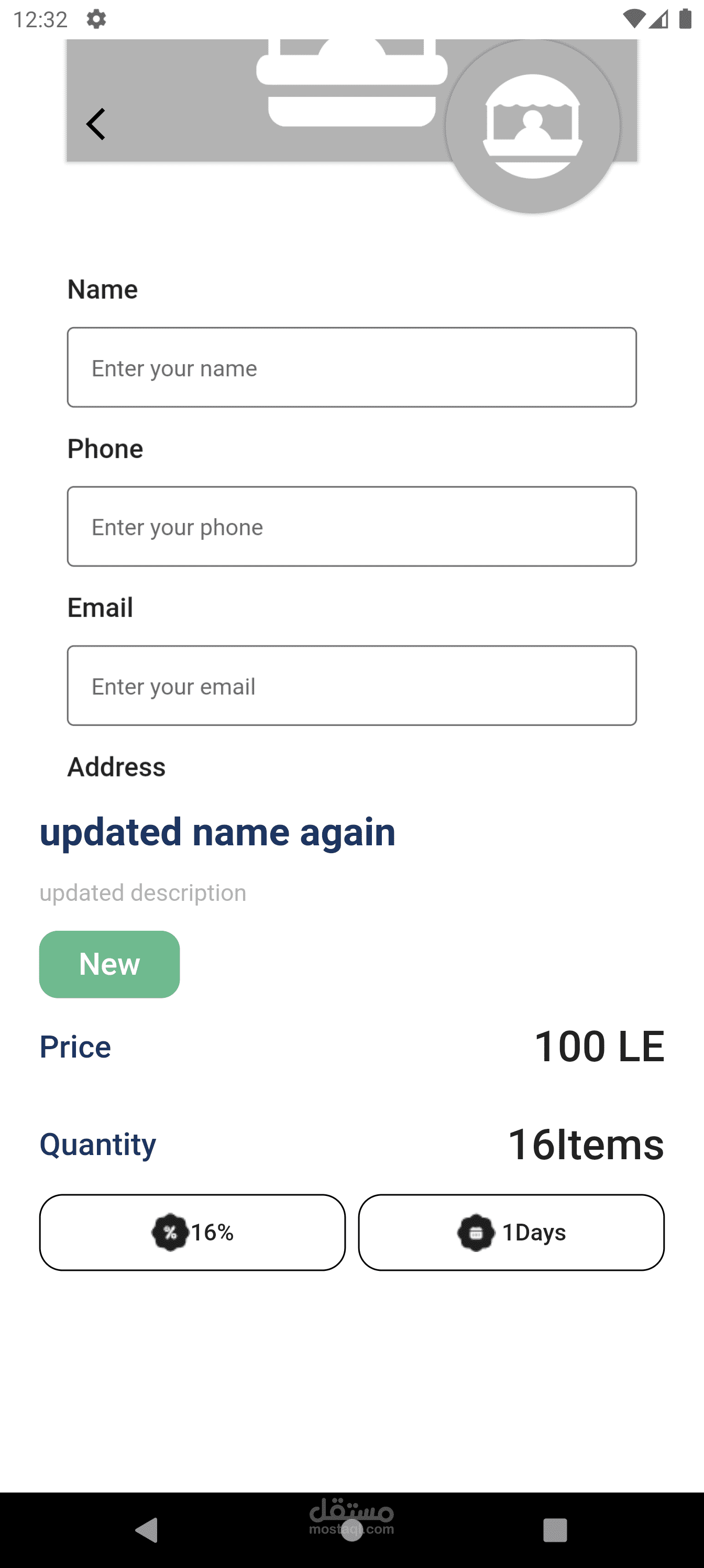Image resolution: width=704 pixels, height=1568 pixels.
Task: Open the 16% discount box
Action: click(192, 1232)
